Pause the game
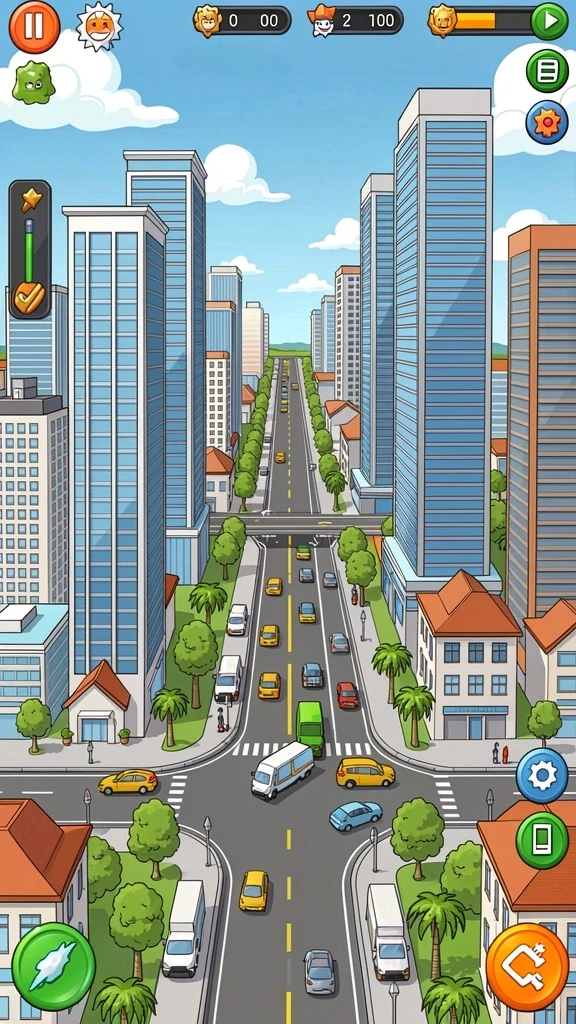Screen dimensions: 576x1024 (x=34, y=26)
